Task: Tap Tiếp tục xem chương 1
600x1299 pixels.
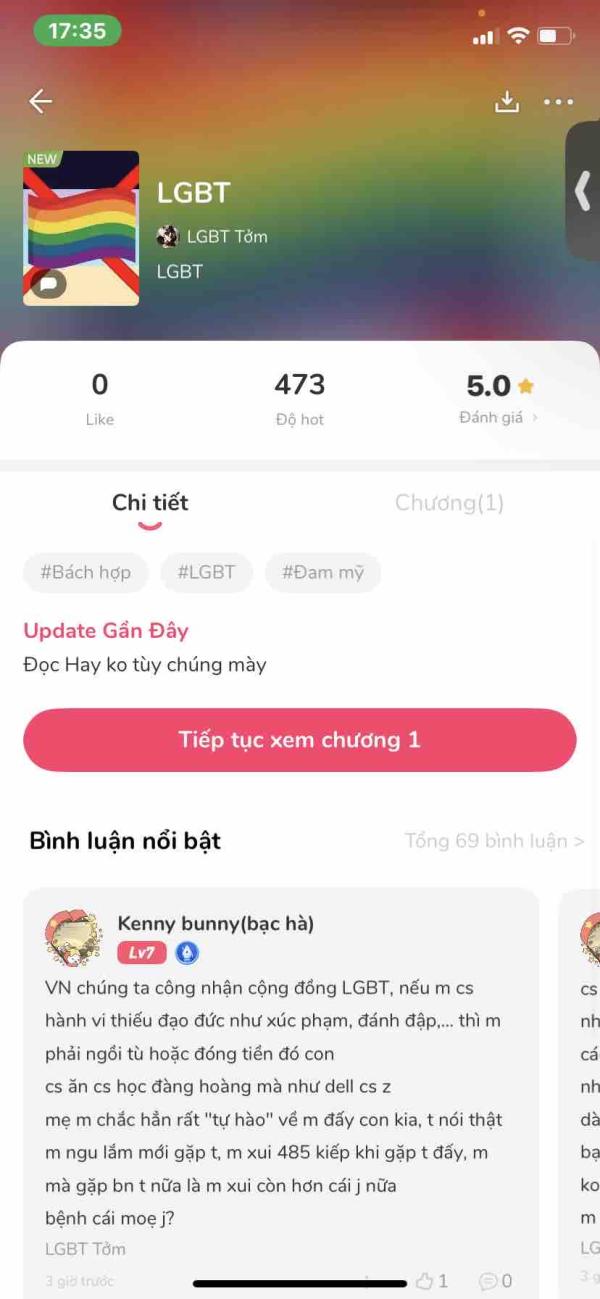Action: (x=300, y=740)
